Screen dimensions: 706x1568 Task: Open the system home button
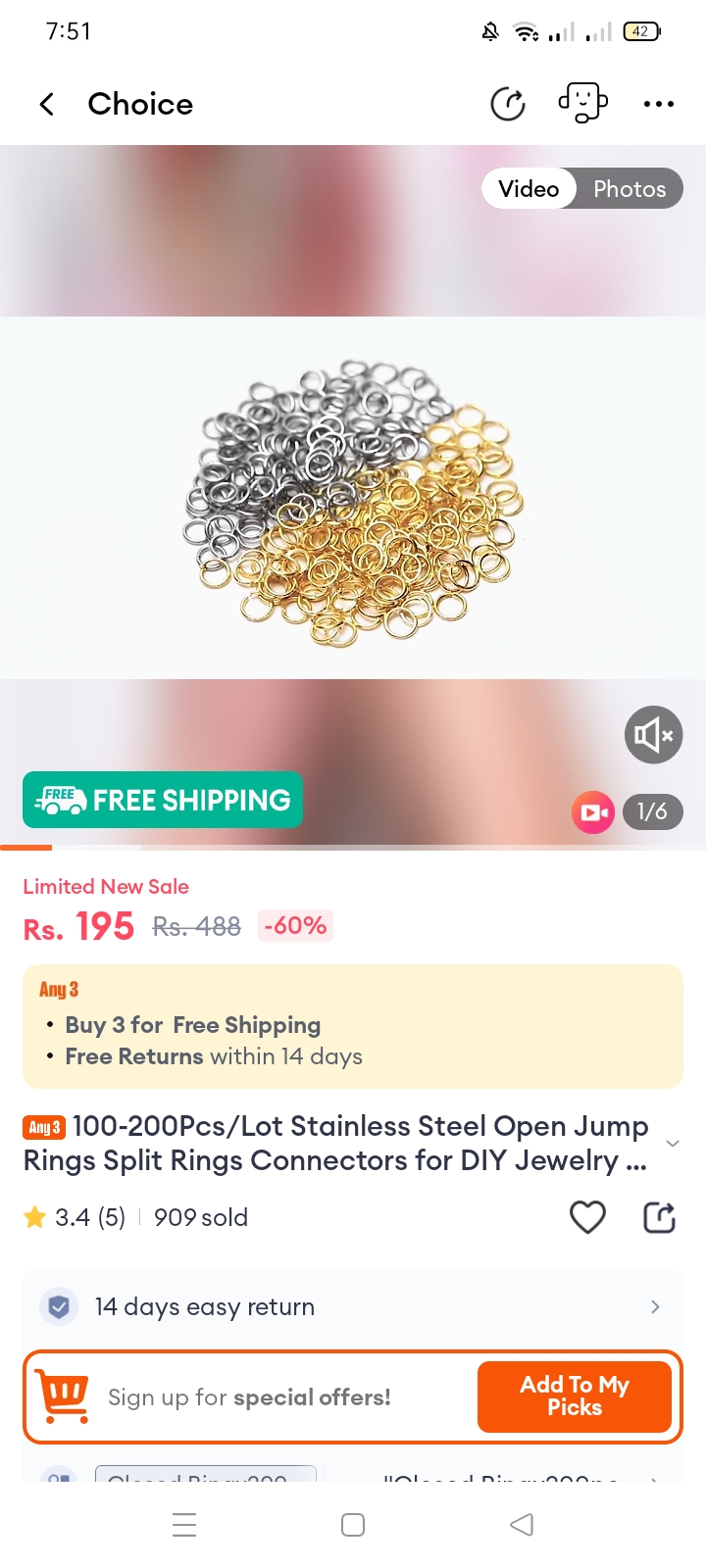point(353,1525)
